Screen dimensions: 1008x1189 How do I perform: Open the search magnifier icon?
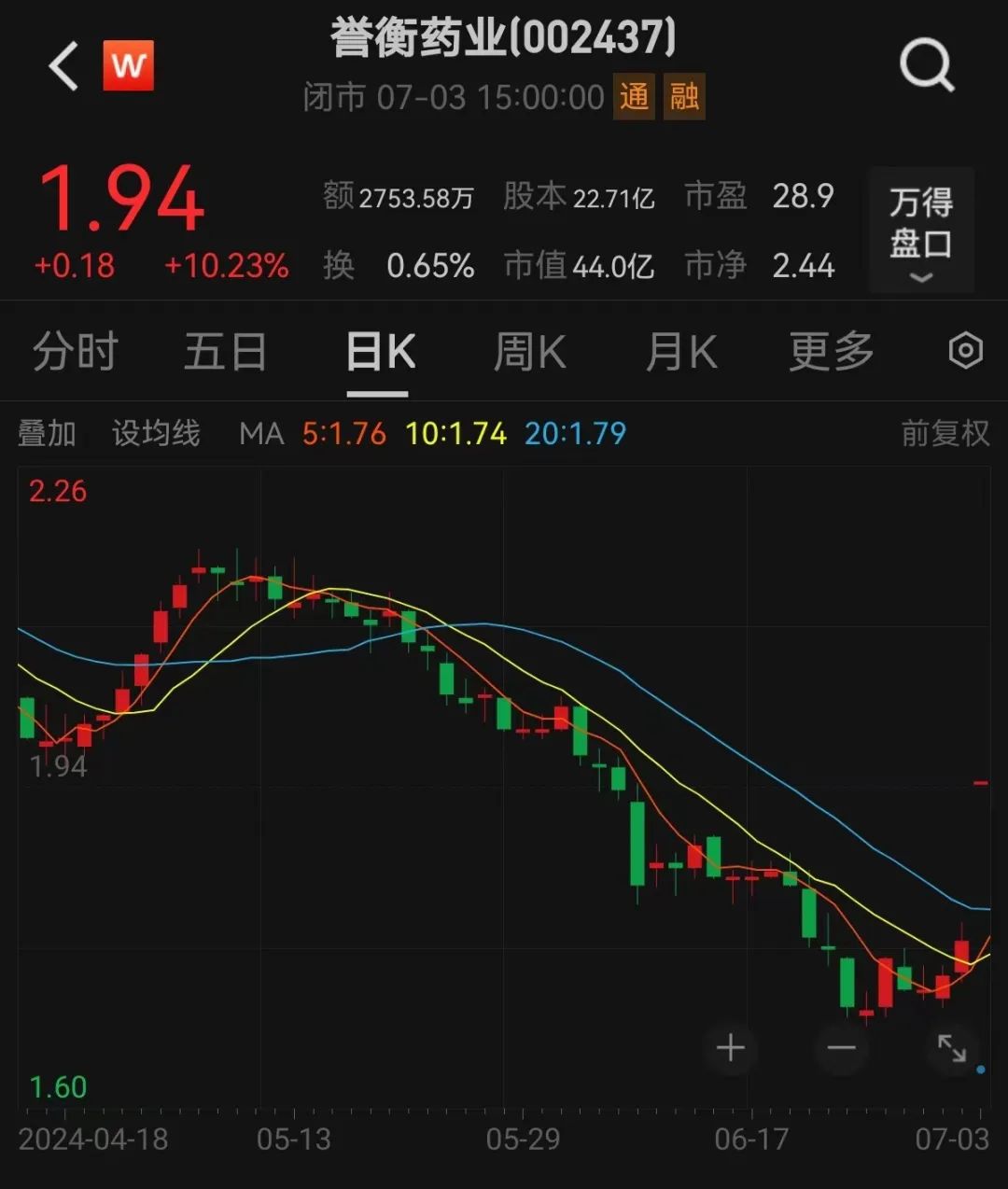click(x=926, y=67)
